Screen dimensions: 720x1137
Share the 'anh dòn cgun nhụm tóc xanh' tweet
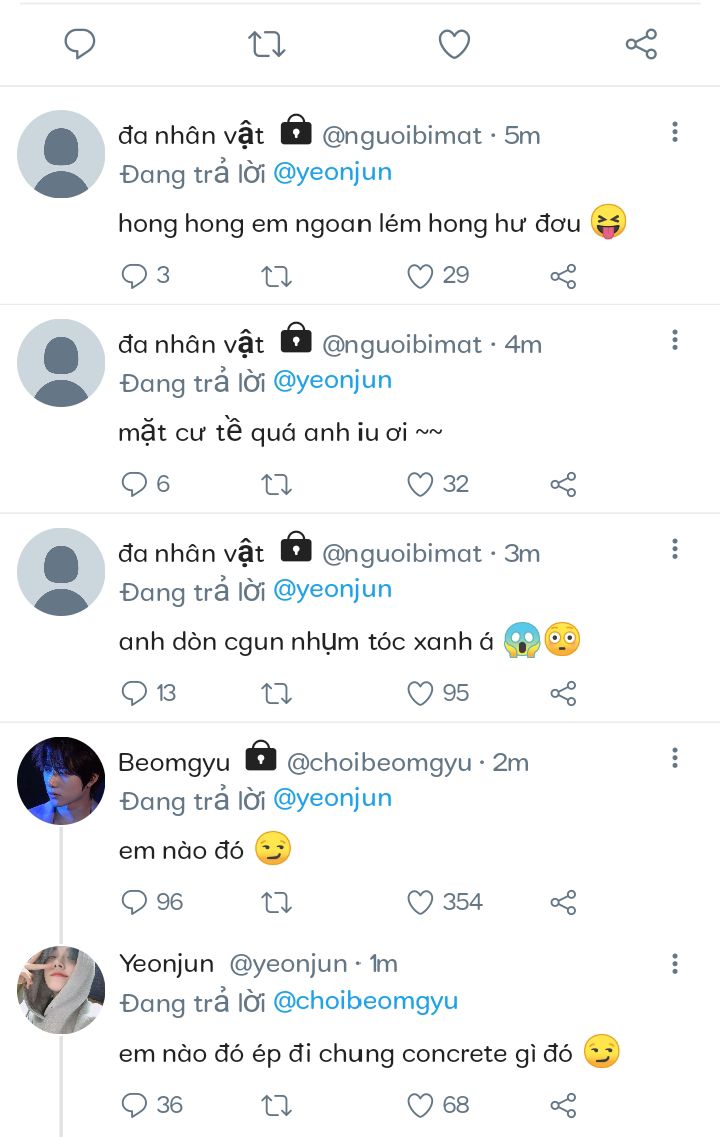point(564,694)
